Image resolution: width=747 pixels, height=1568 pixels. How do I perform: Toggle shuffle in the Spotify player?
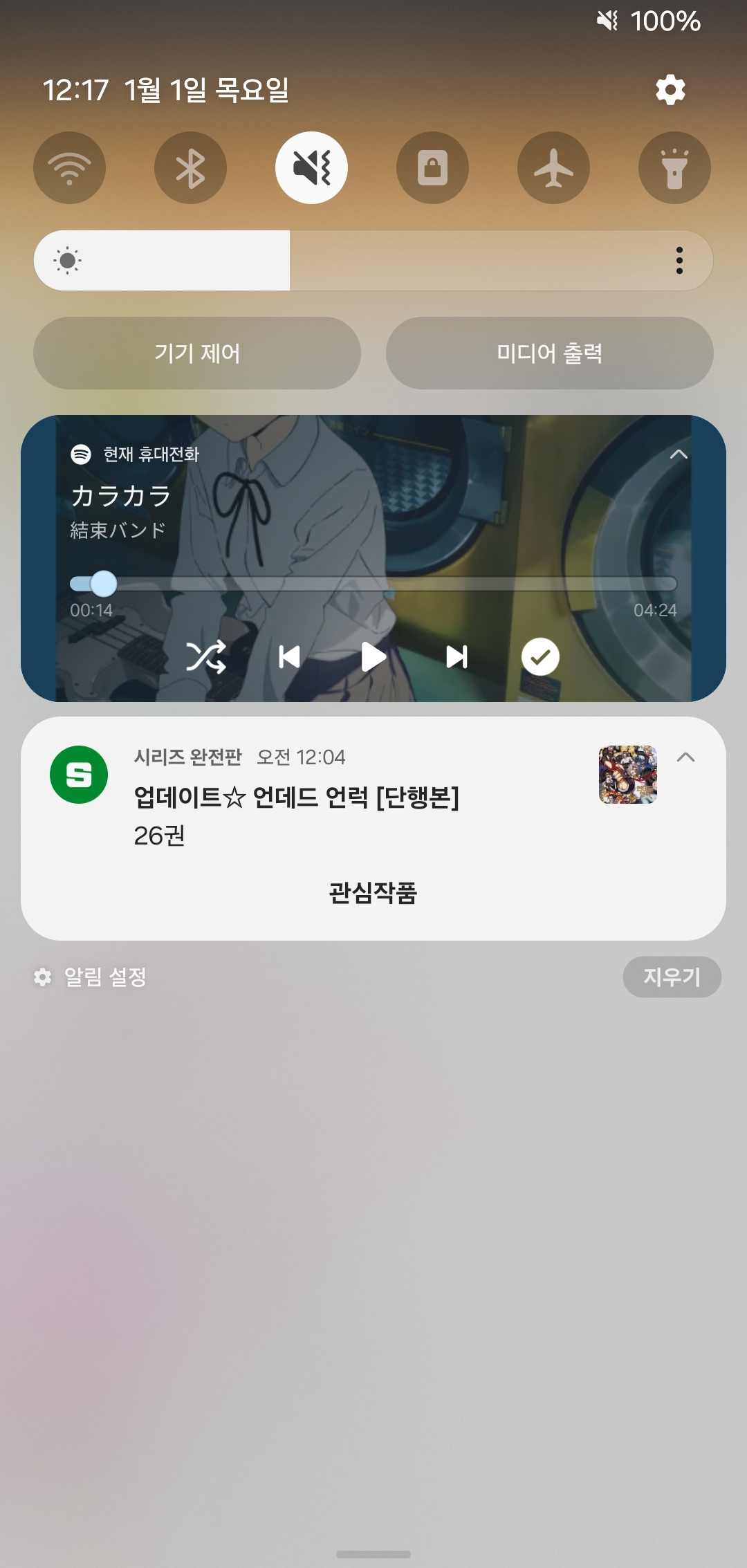tap(206, 656)
